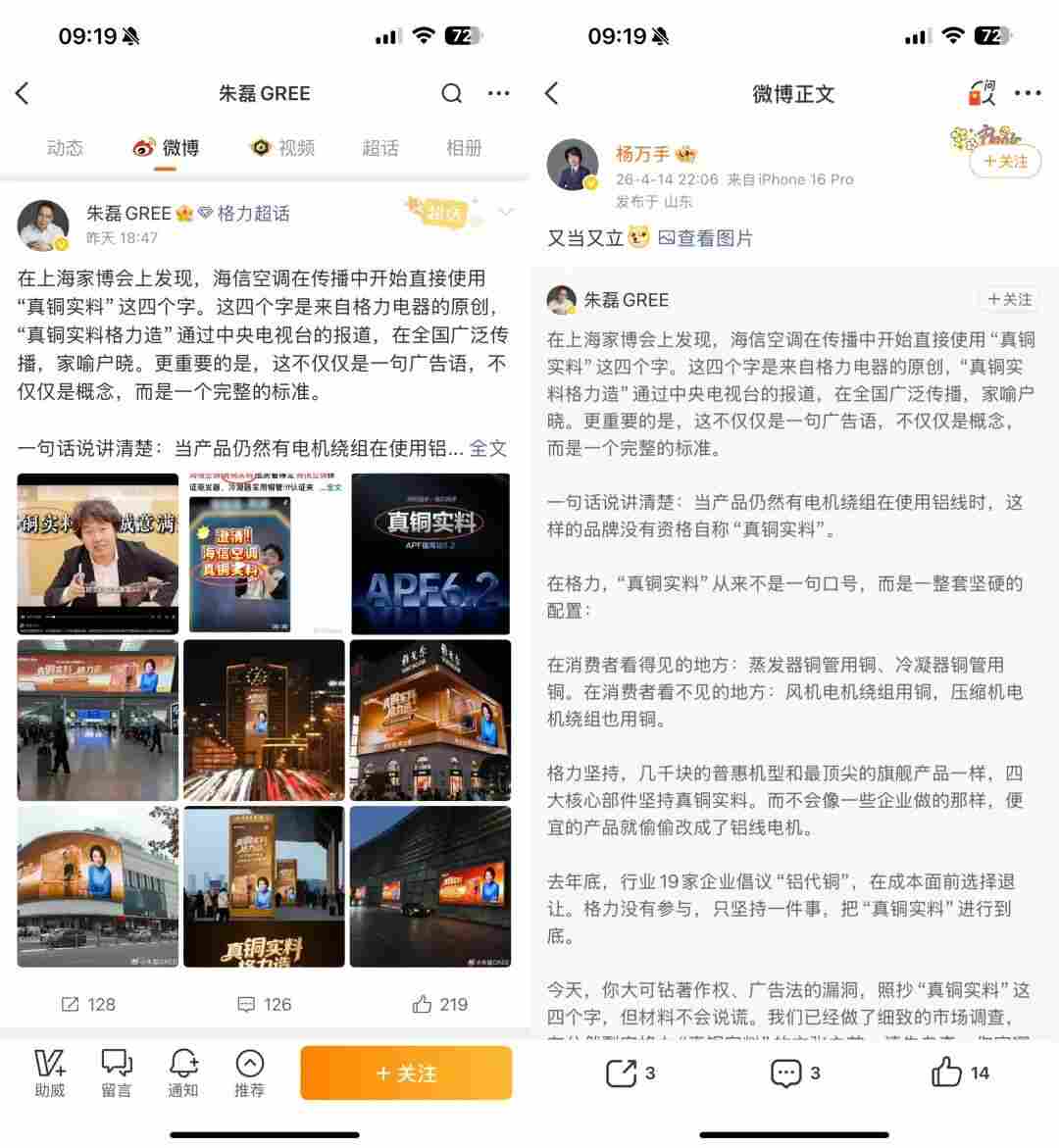Tap the orange +关注 follow button
This screenshot has width=1059, height=1148.
pos(406,1073)
